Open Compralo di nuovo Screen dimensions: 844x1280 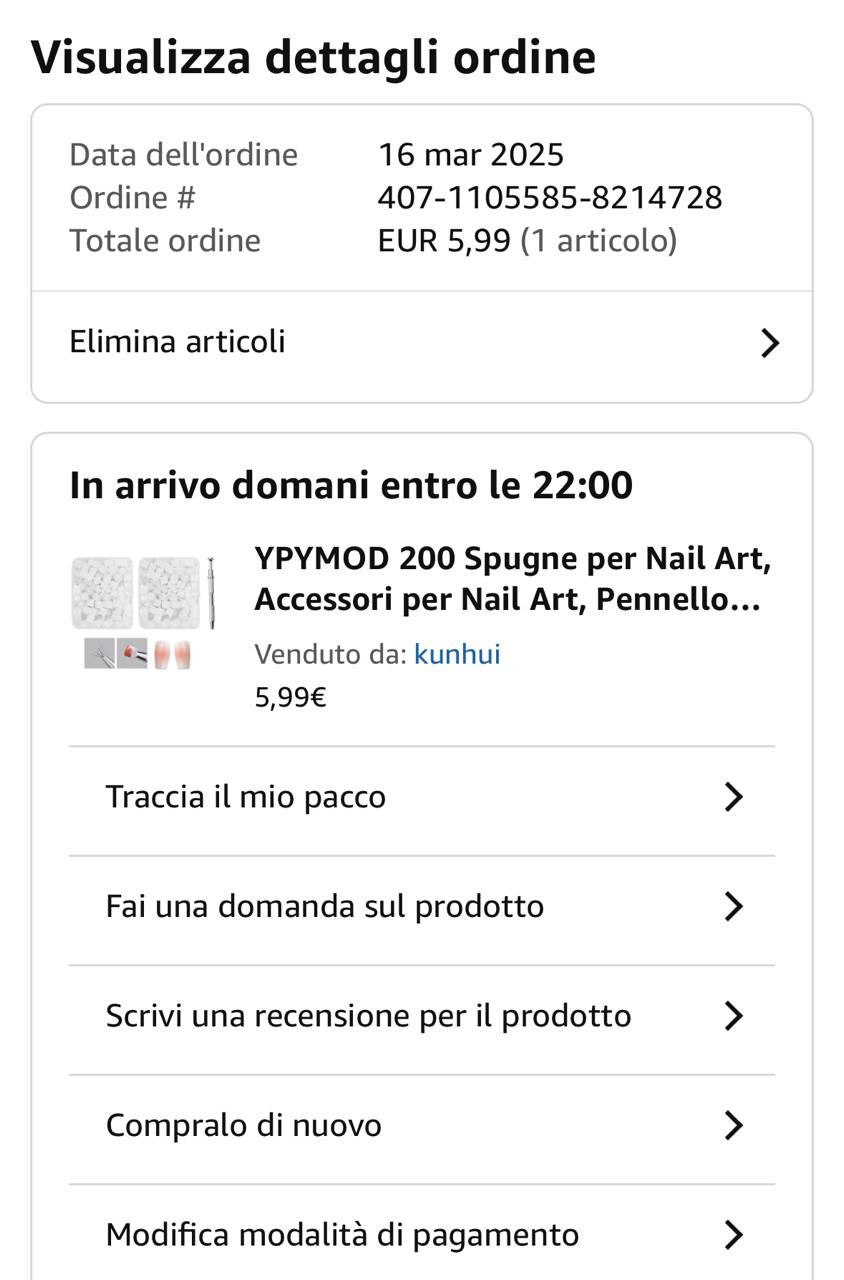[420, 1125]
